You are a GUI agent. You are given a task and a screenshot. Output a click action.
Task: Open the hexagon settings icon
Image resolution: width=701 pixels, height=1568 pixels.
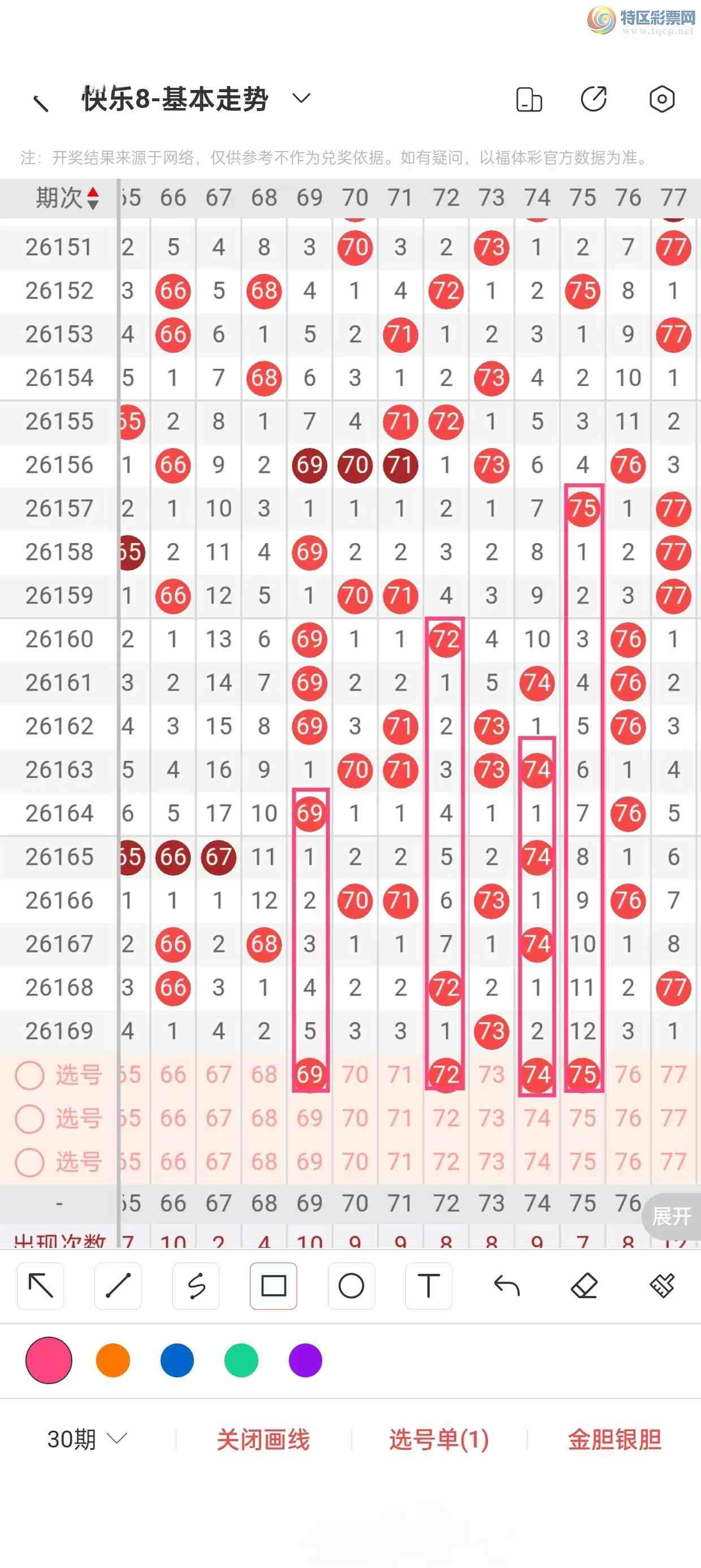661,99
